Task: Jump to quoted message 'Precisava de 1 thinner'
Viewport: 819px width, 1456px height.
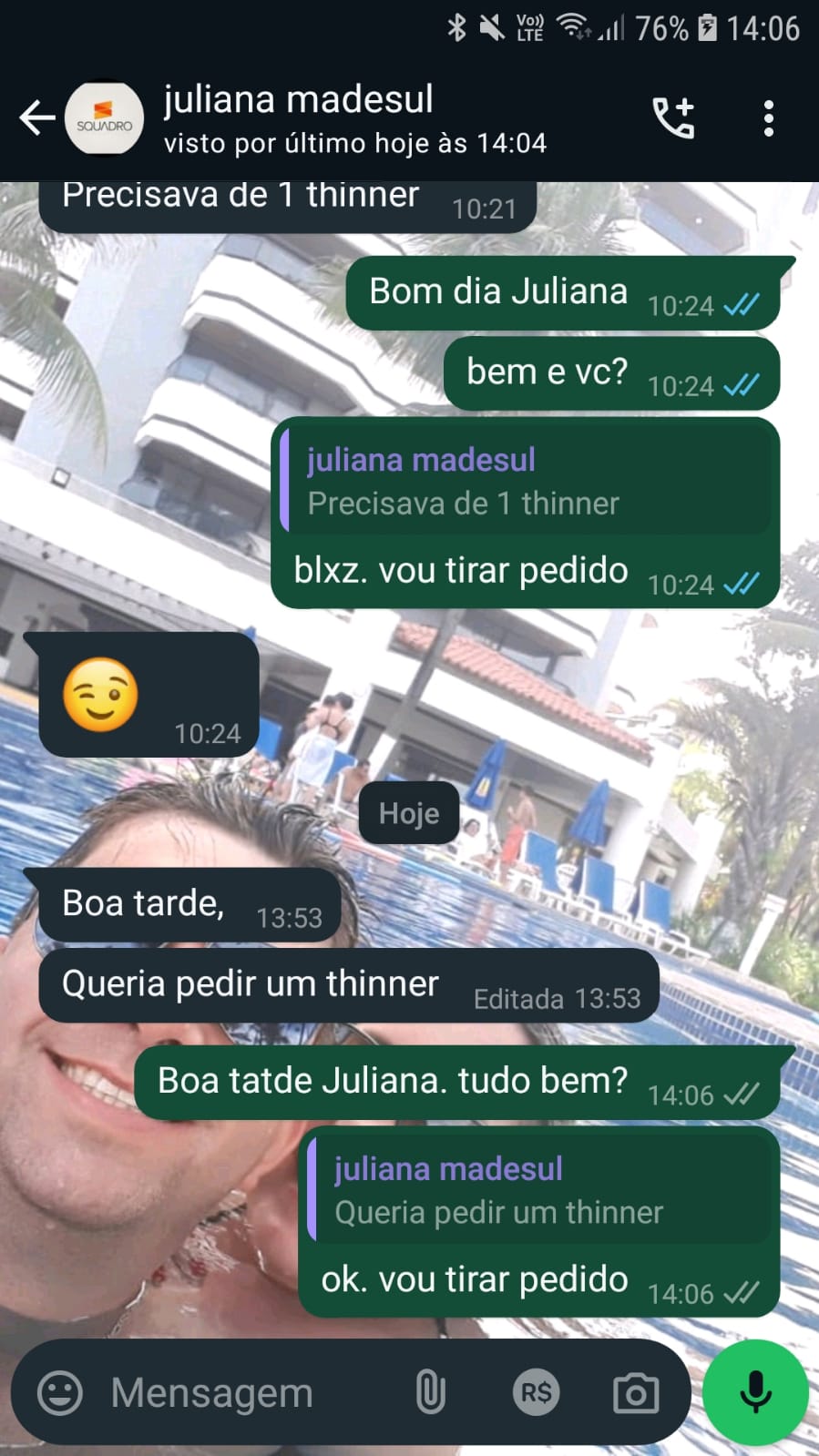Action: (526, 482)
